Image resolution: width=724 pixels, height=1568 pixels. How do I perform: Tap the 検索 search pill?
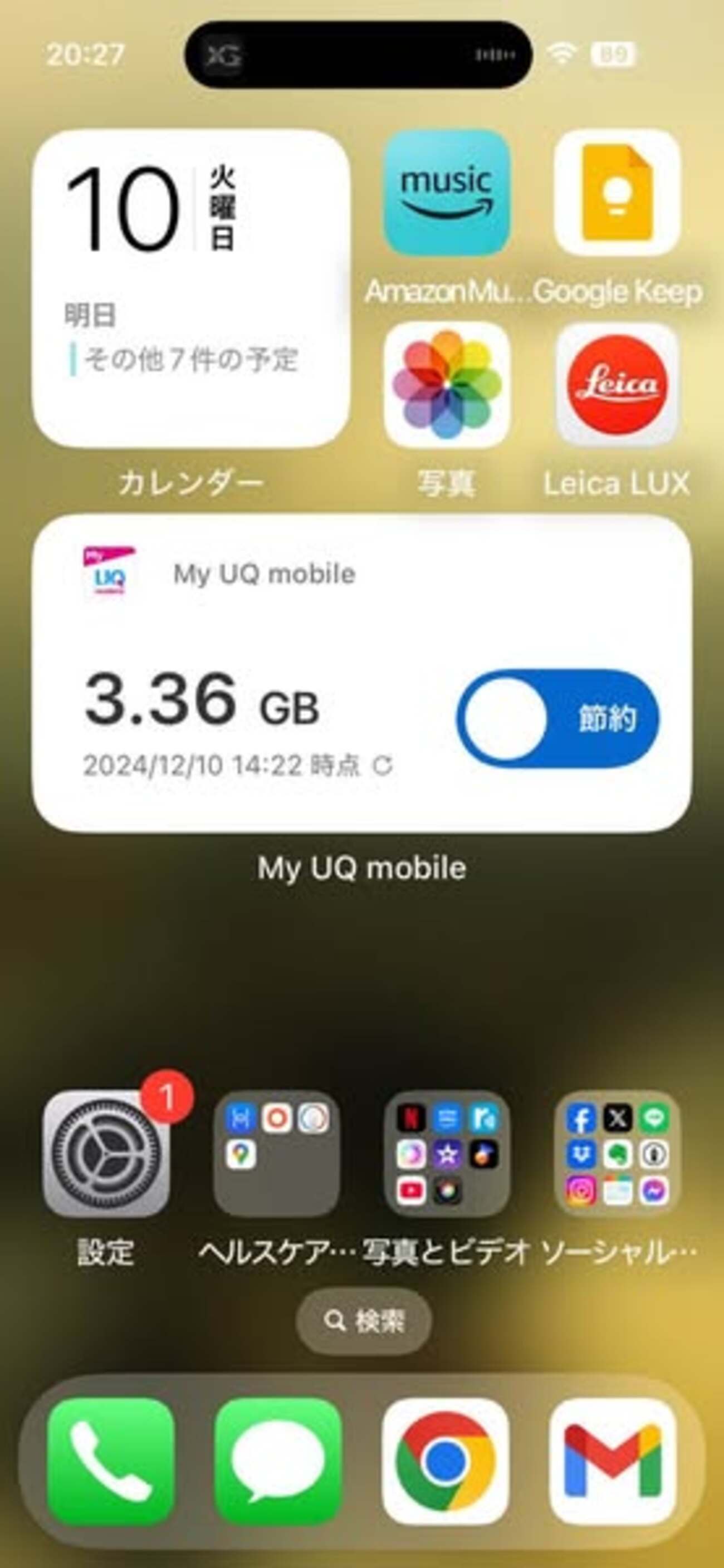pos(364,1321)
